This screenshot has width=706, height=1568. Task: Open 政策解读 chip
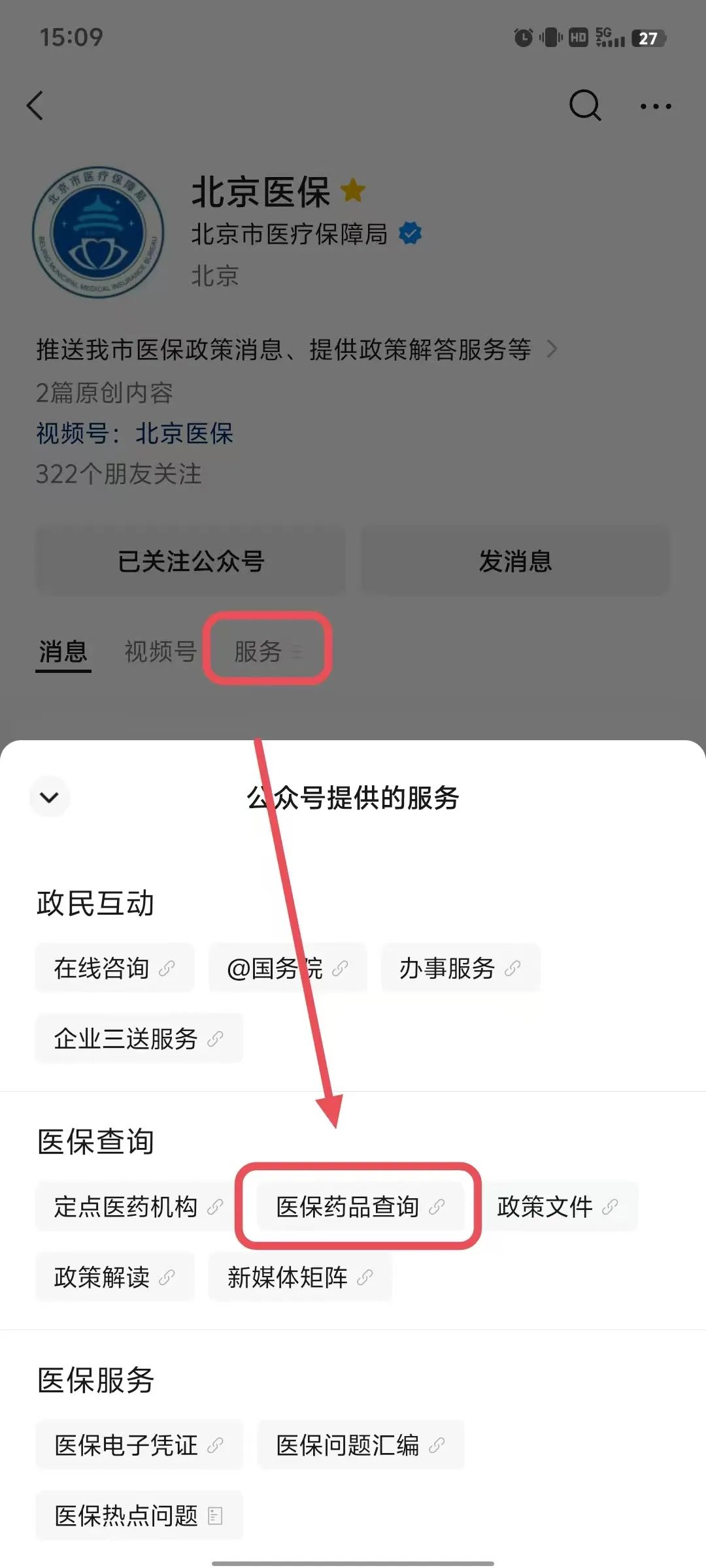(114, 1277)
